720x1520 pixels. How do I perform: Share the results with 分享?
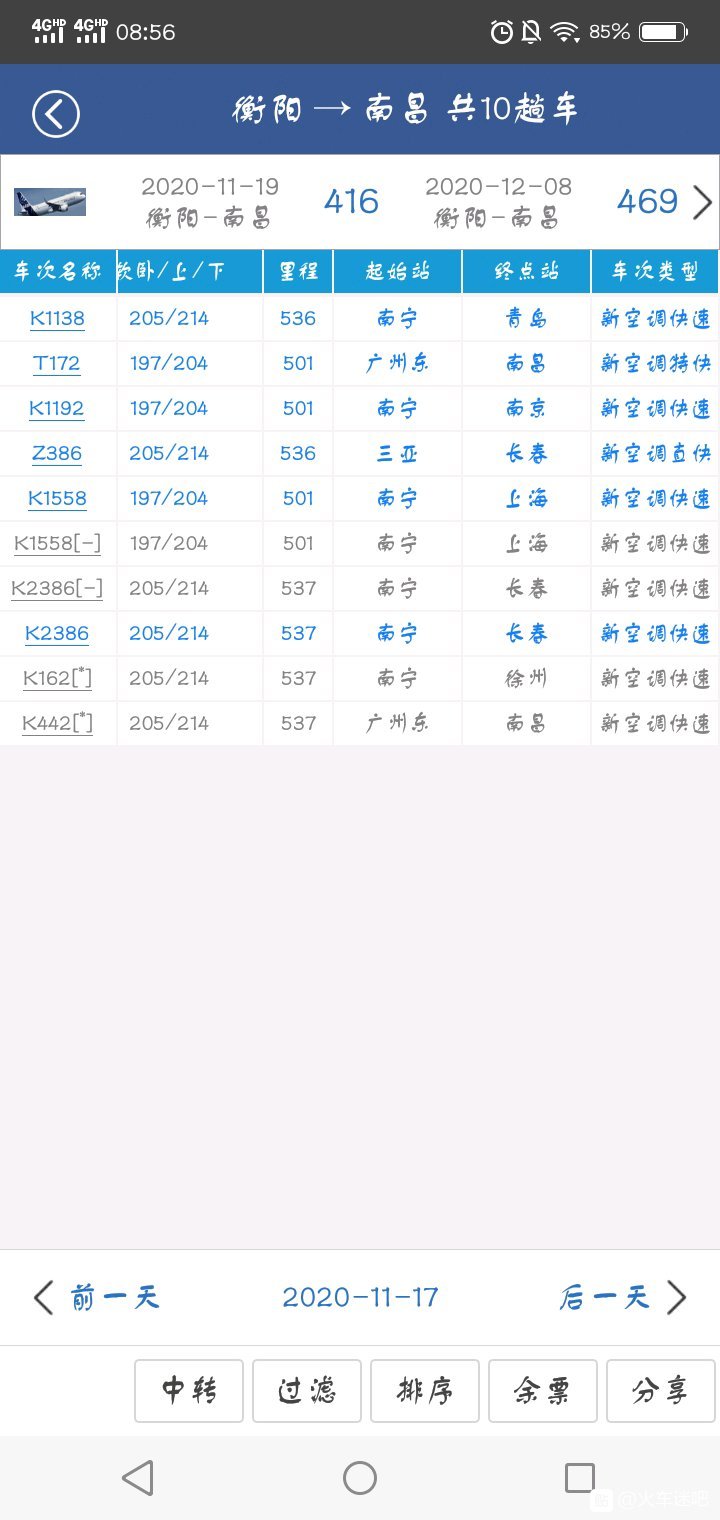click(x=661, y=1391)
